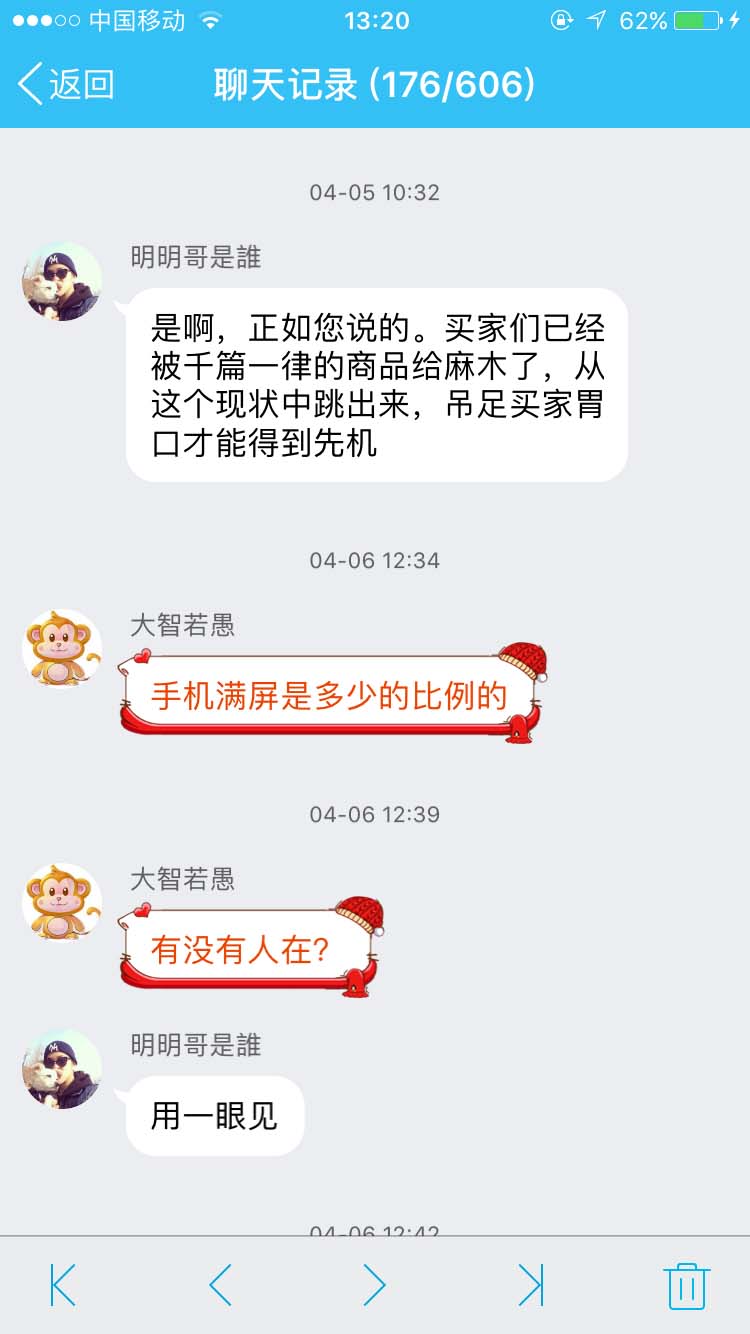
Task: Tap the 聊天记录 (176/606) title
Action: (x=375, y=87)
